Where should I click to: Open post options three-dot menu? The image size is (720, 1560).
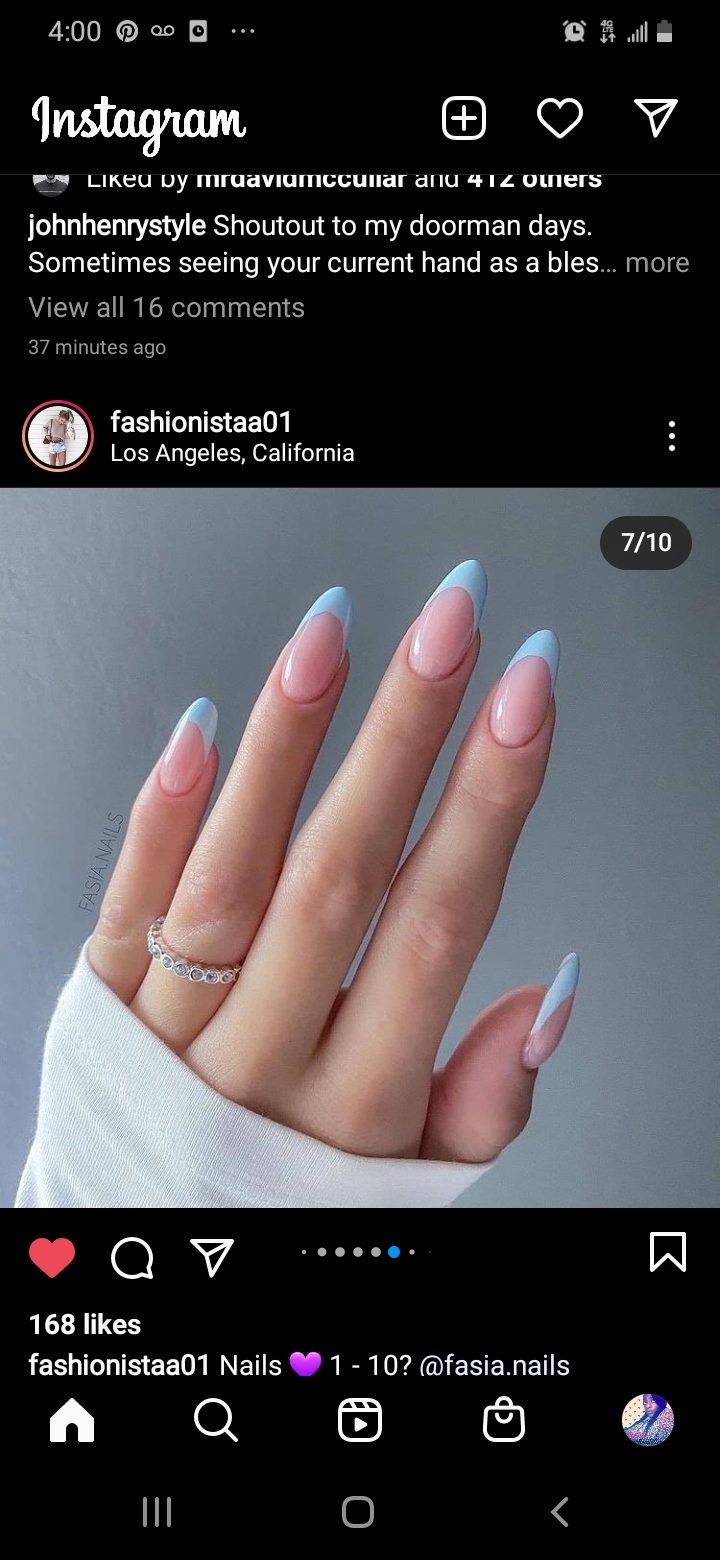[x=671, y=436]
